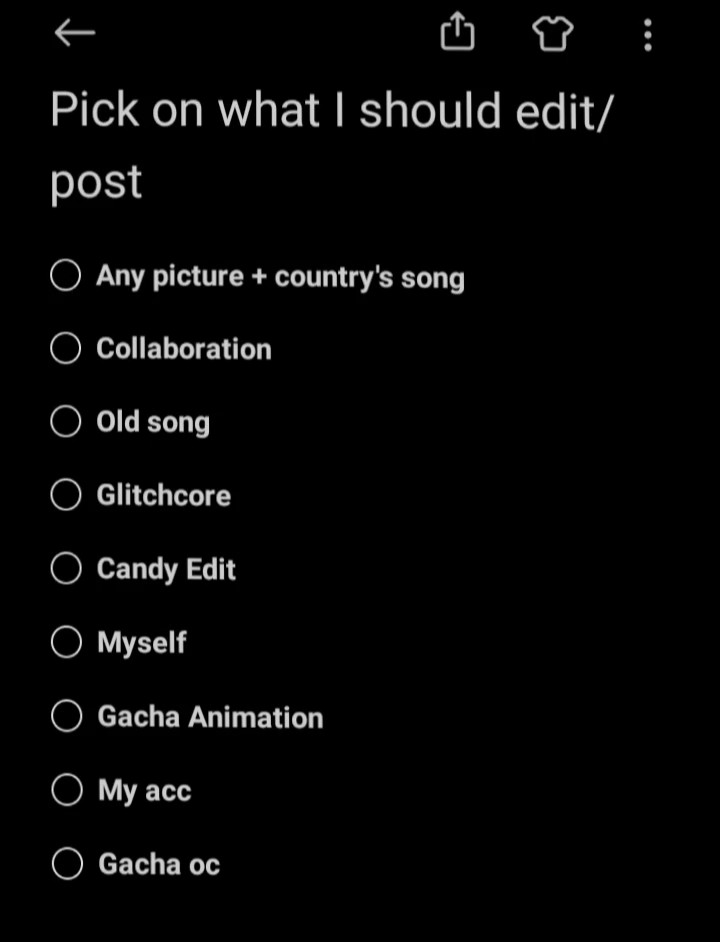Tap the "Glitchcore" option text label
The width and height of the screenshot is (720, 942).
pos(163,494)
